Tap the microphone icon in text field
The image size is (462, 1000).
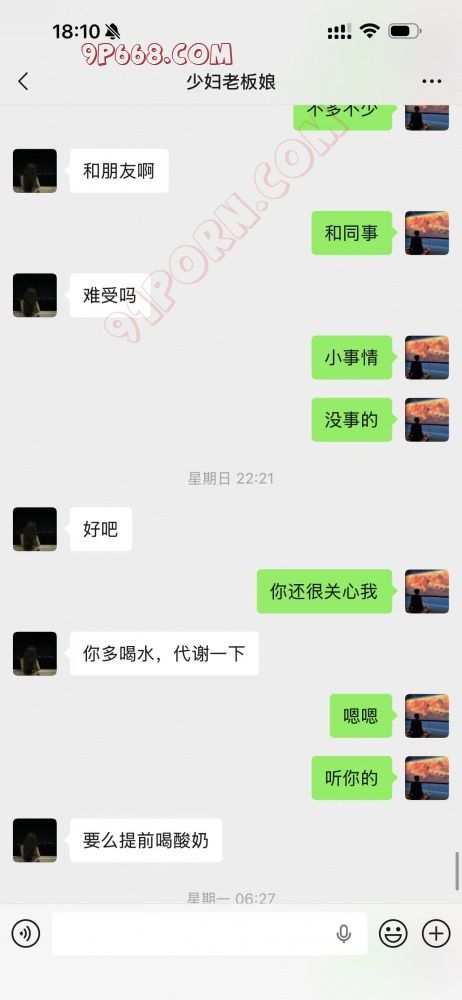pos(343,934)
